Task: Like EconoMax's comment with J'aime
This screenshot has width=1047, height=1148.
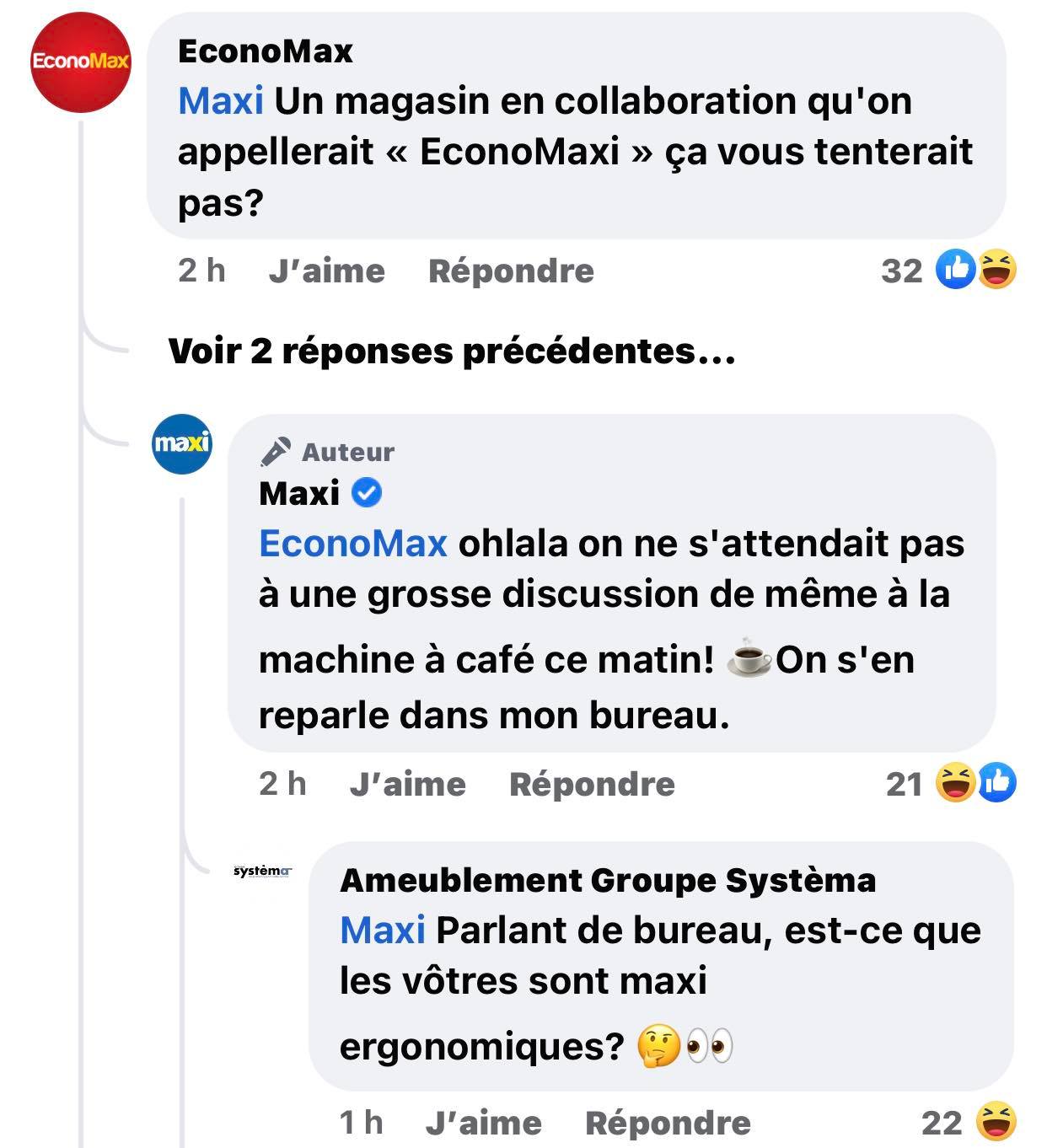Action: (x=326, y=271)
